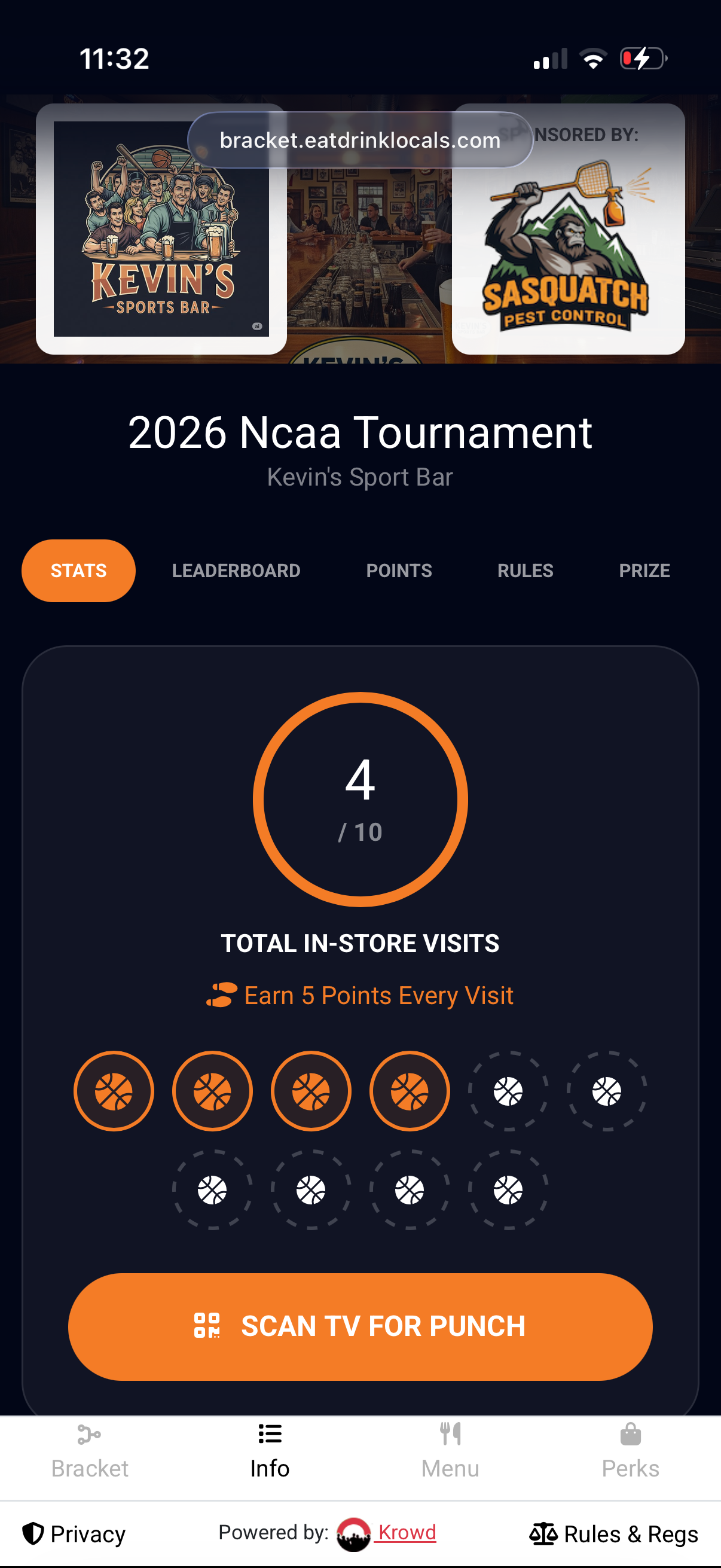The height and width of the screenshot is (1568, 721).
Task: Select the RULES tab
Action: (525, 571)
